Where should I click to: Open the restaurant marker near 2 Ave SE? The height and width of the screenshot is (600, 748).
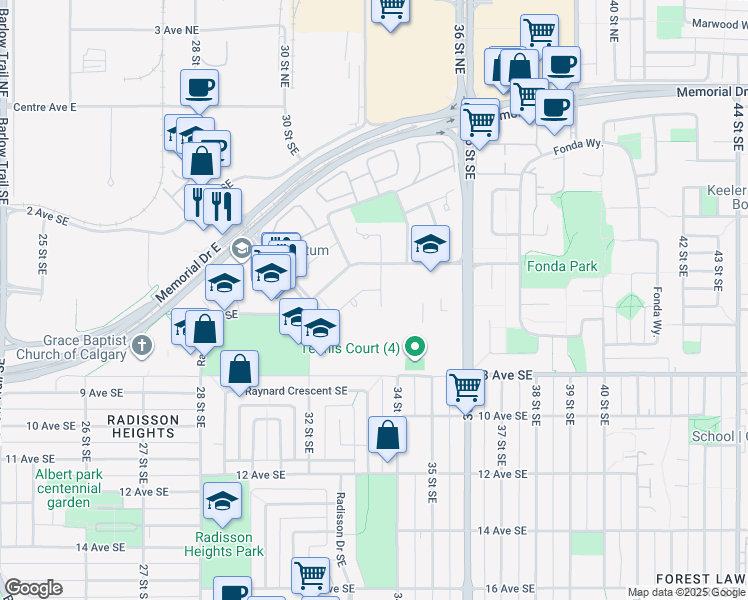[219, 206]
